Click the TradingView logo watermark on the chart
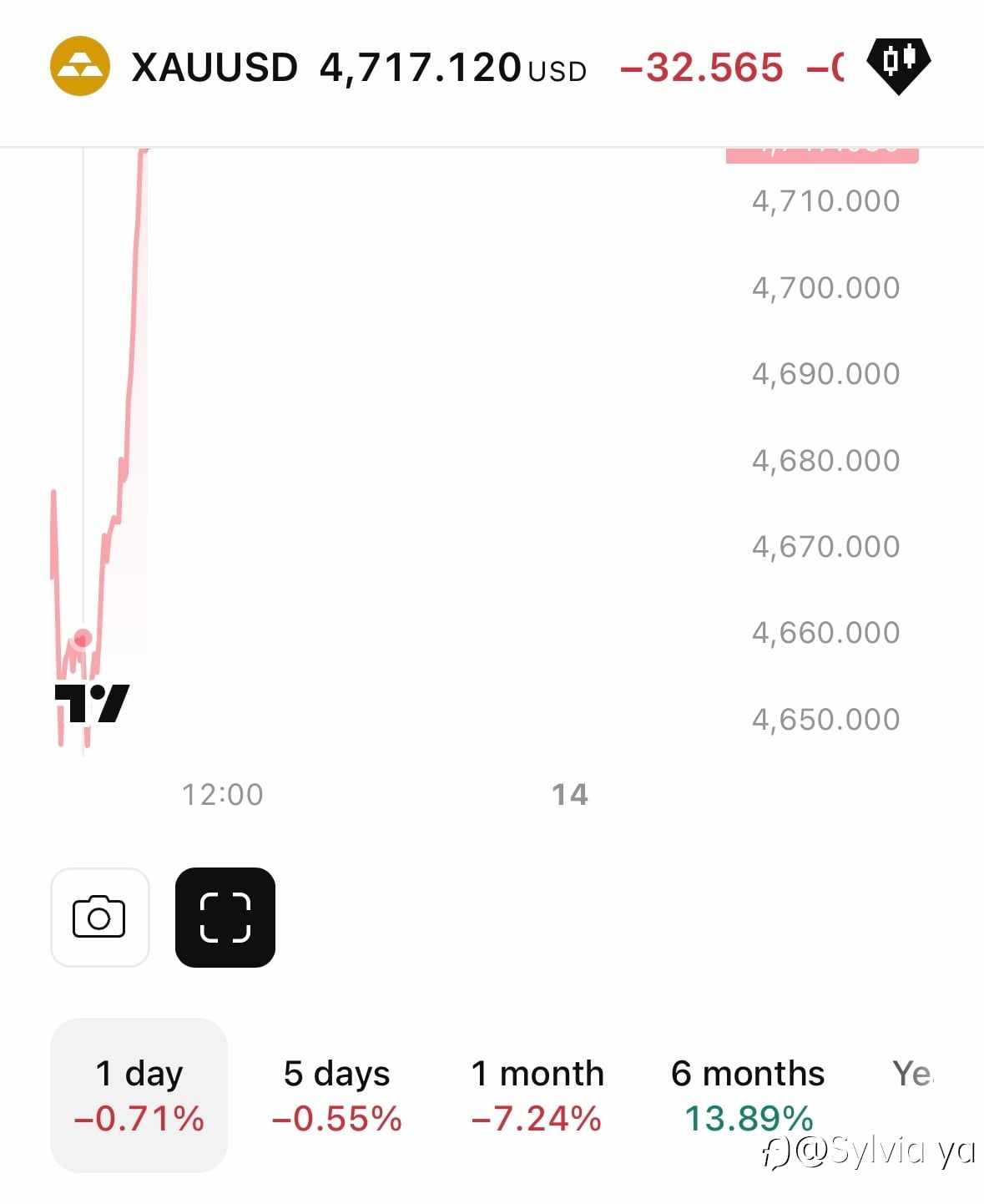 click(x=92, y=701)
